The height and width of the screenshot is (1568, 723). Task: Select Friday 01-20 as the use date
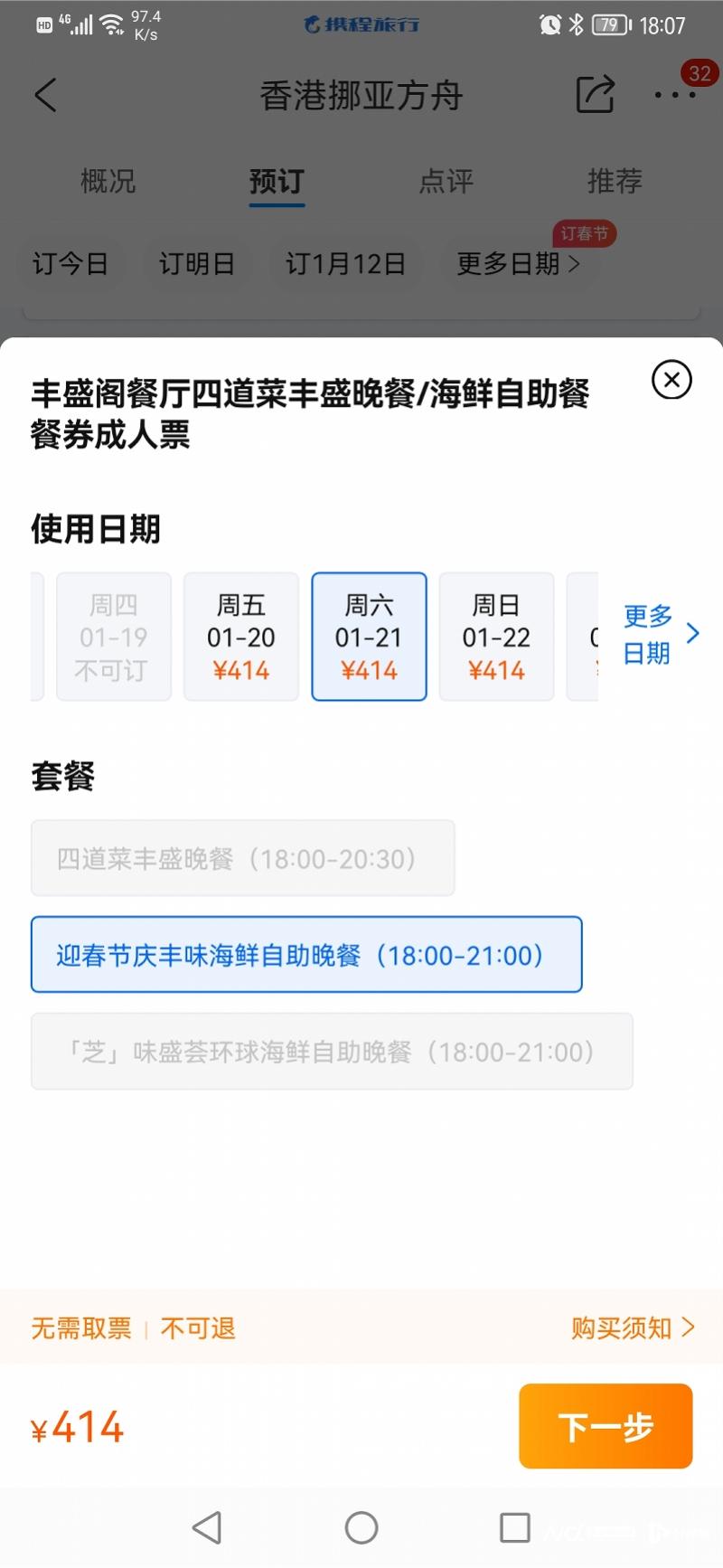241,637
